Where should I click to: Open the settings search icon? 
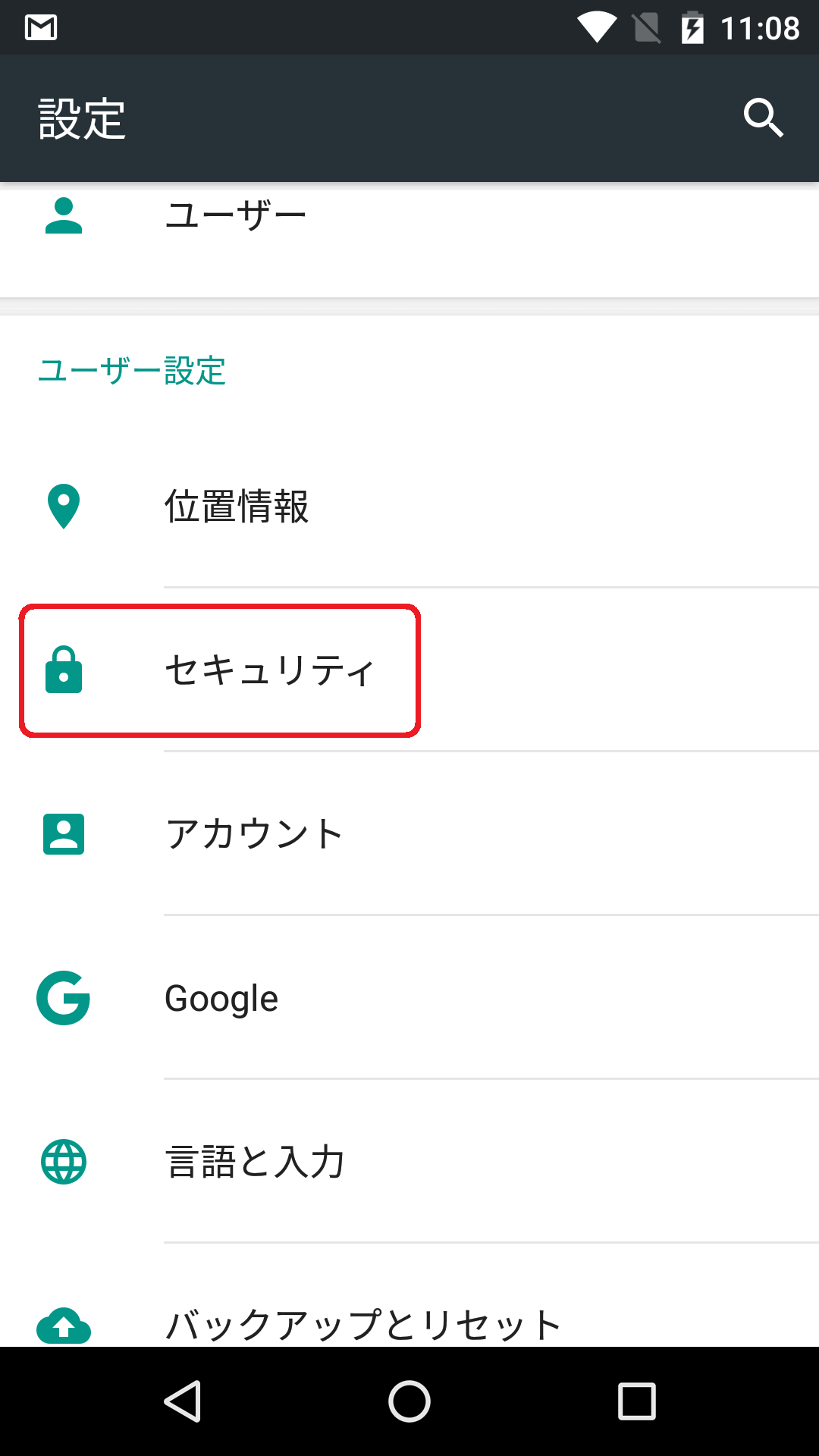[x=763, y=118]
